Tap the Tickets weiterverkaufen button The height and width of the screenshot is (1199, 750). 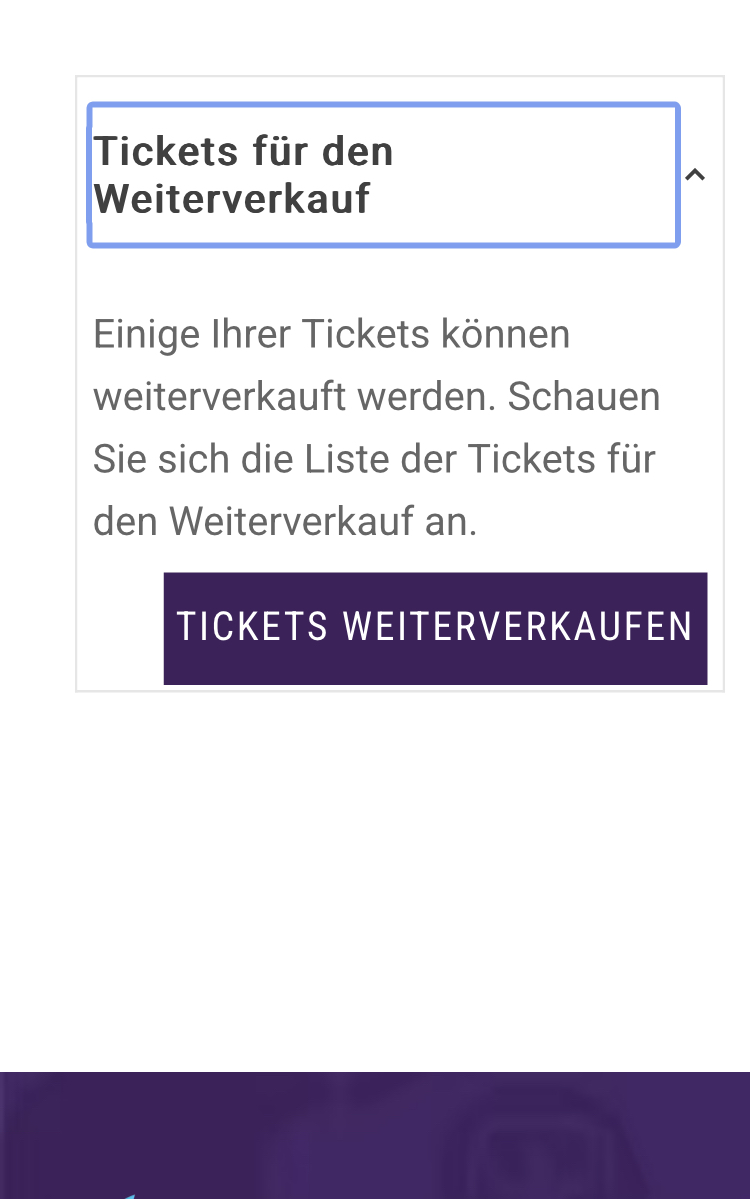click(x=435, y=628)
